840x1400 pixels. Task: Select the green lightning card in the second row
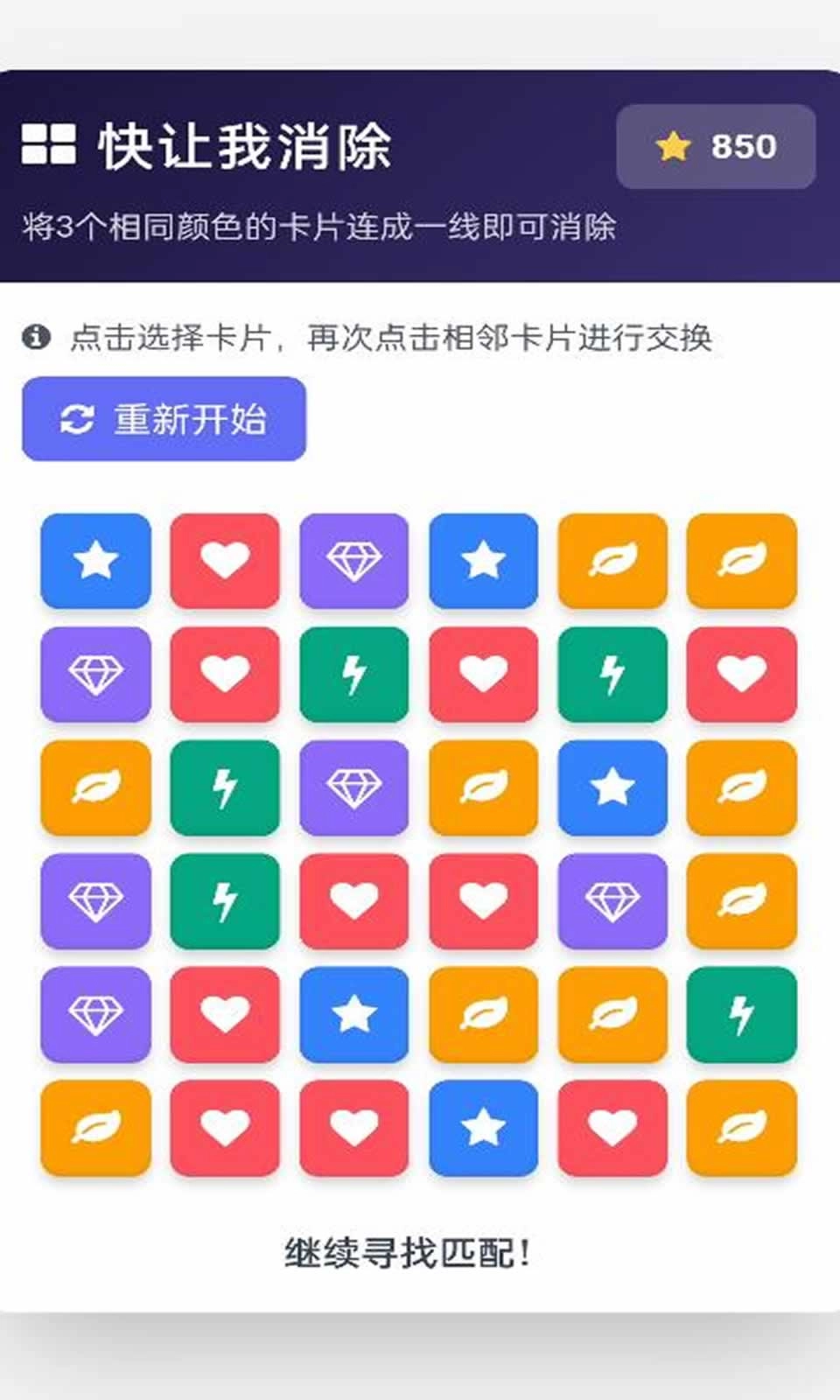(353, 672)
